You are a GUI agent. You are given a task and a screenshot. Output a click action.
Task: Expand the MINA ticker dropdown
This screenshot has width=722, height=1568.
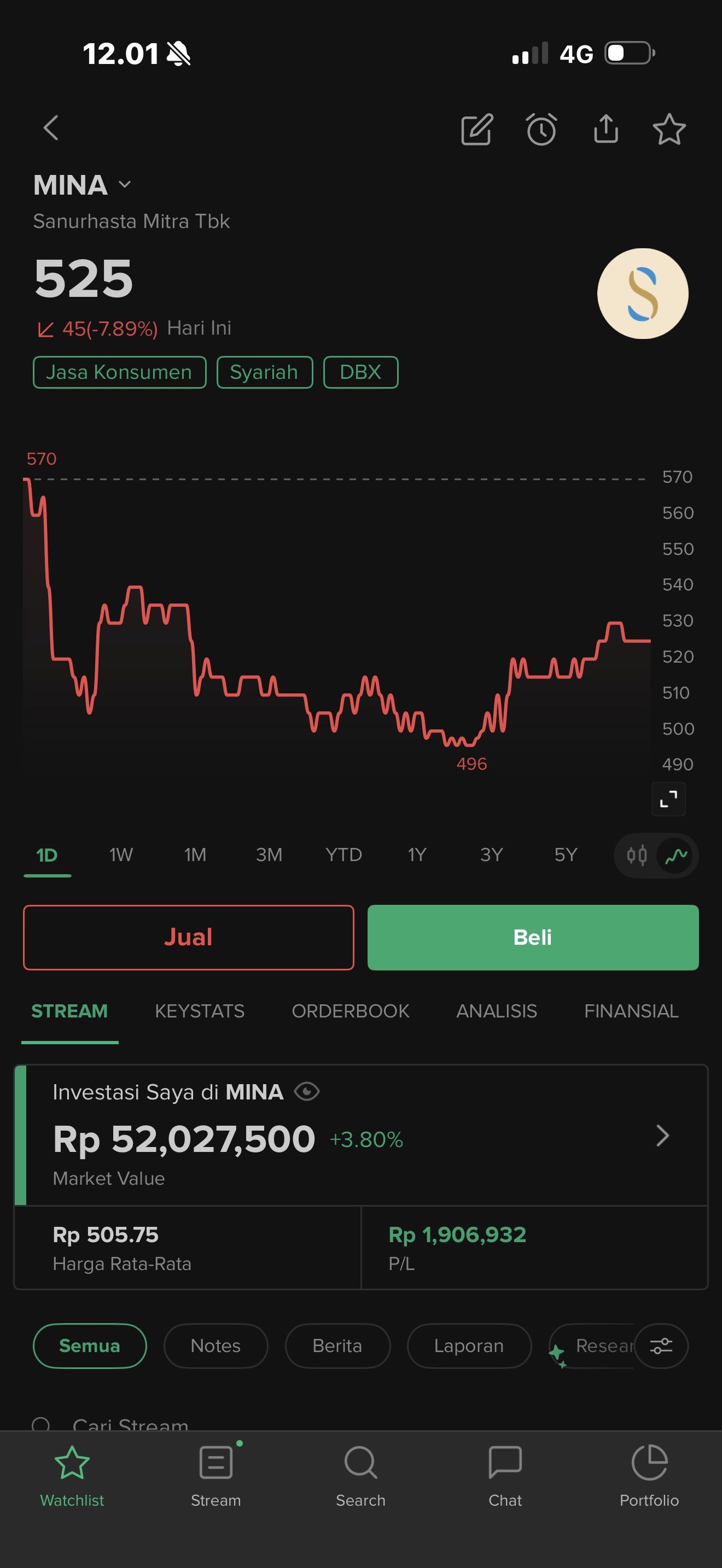[124, 184]
